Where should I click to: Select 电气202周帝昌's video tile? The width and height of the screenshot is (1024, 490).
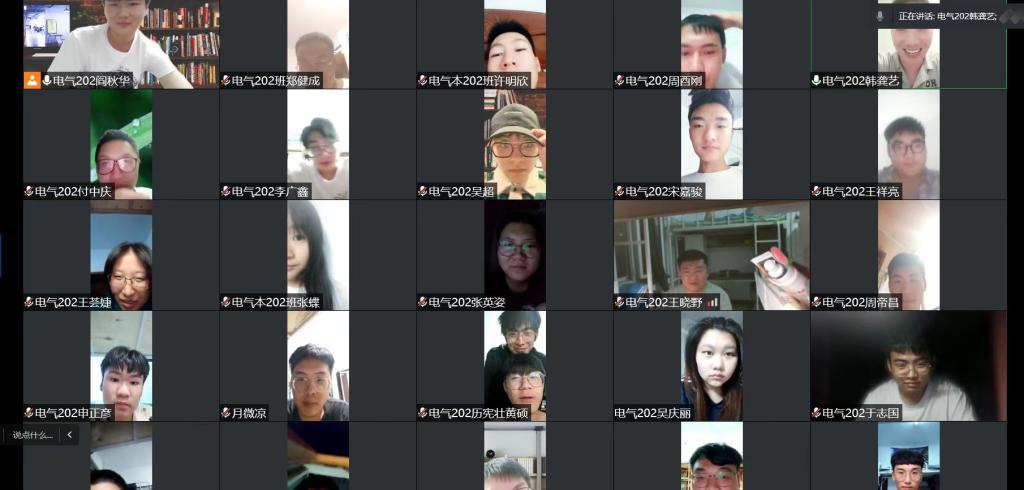(x=908, y=255)
